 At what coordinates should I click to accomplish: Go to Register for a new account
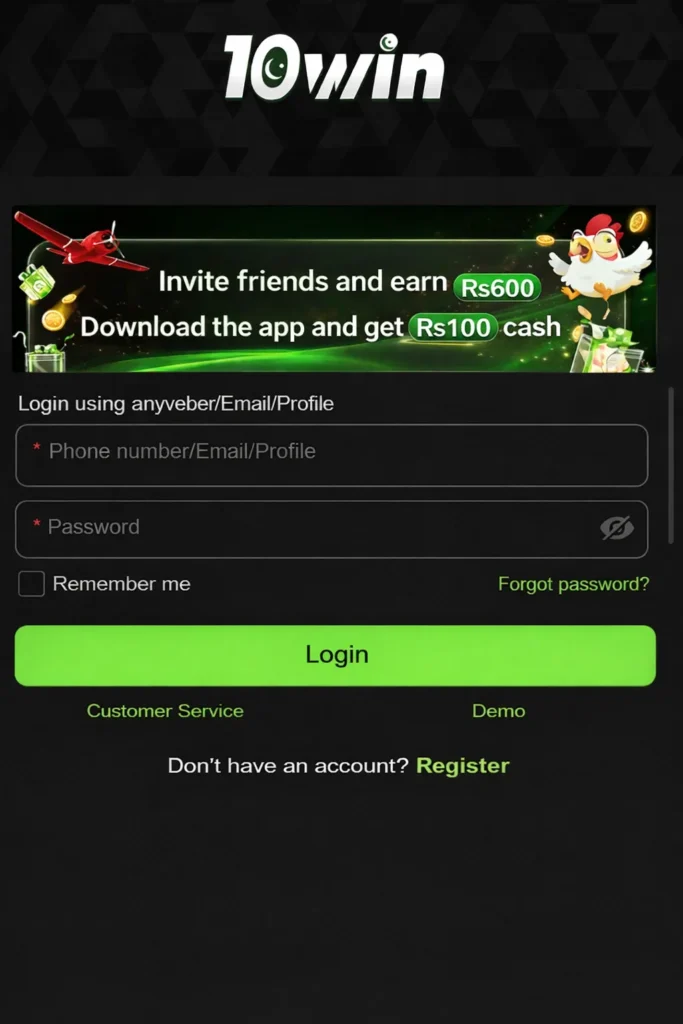[x=462, y=766]
